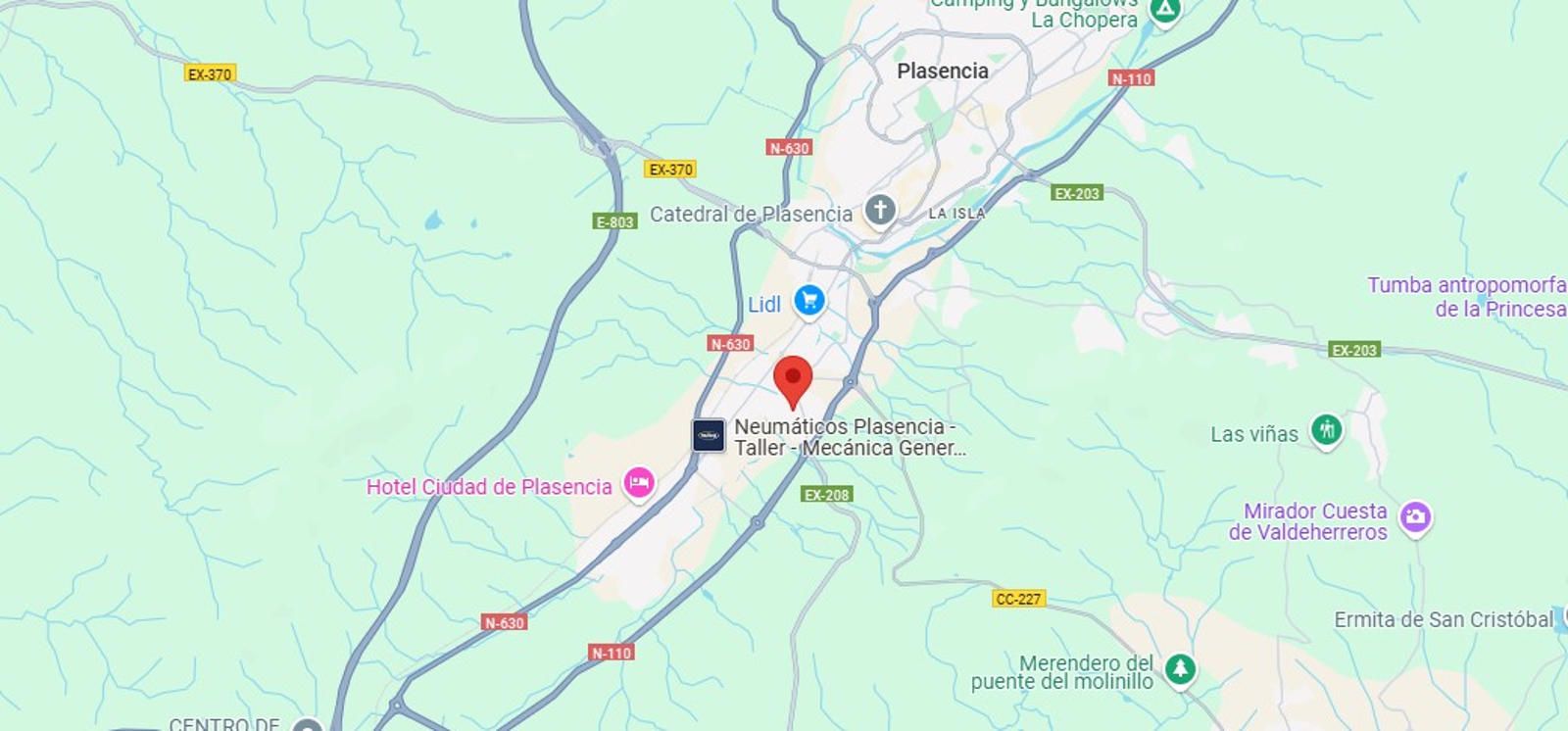Image resolution: width=1568 pixels, height=731 pixels.
Task: Tap the Las viñas place marker
Action: click(x=1327, y=429)
